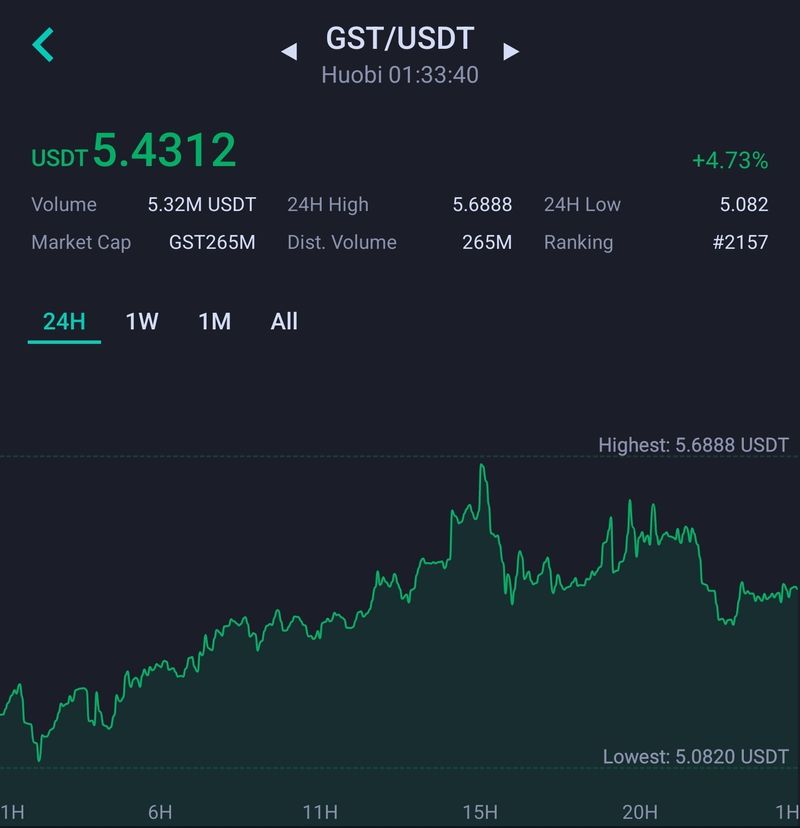The height and width of the screenshot is (828, 800).
Task: Switch to the previous trading pair
Action: pos(289,51)
